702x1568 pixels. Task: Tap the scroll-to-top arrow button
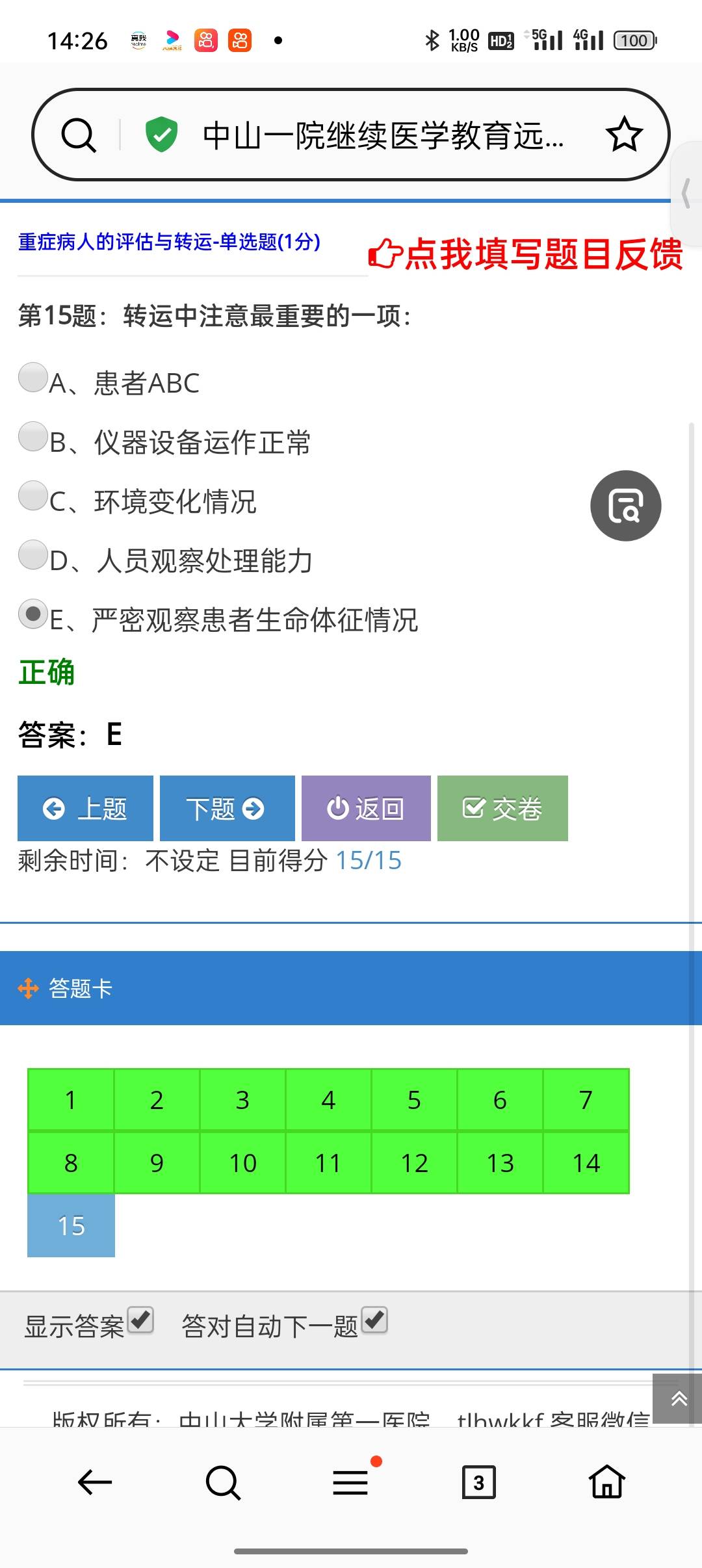click(678, 1398)
